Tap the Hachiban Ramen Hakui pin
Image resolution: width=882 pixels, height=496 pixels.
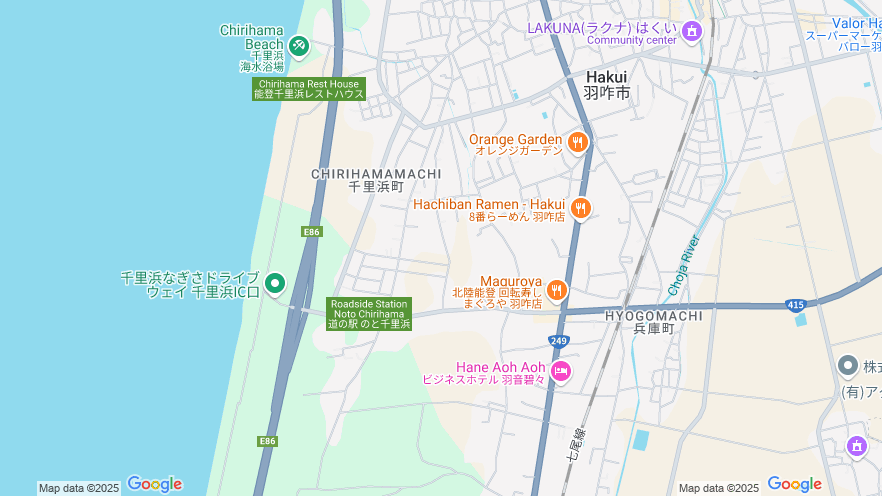coord(581,208)
